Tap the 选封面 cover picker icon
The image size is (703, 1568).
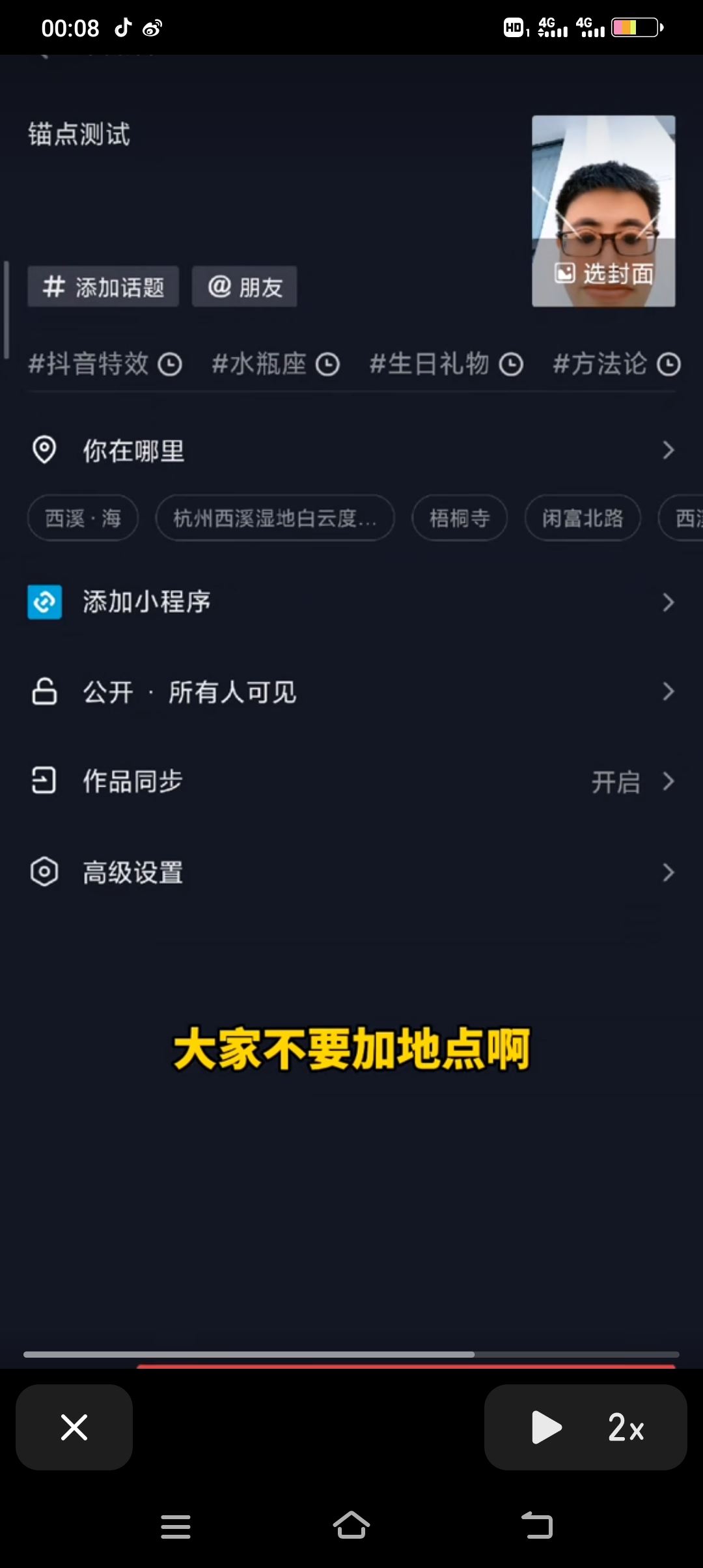(x=566, y=275)
